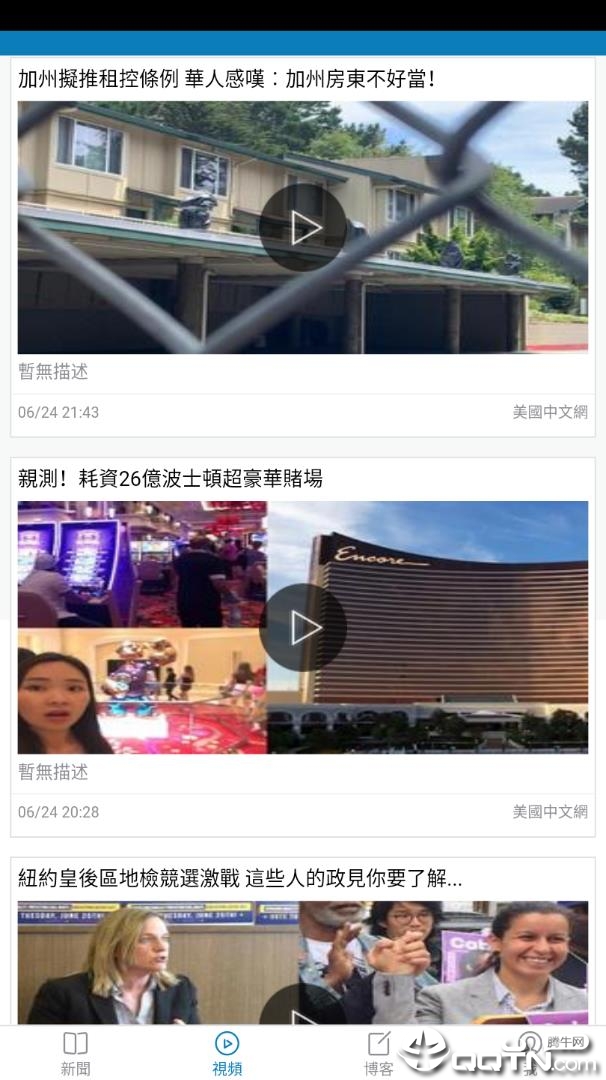Go to the 博客 tab

tap(378, 1054)
